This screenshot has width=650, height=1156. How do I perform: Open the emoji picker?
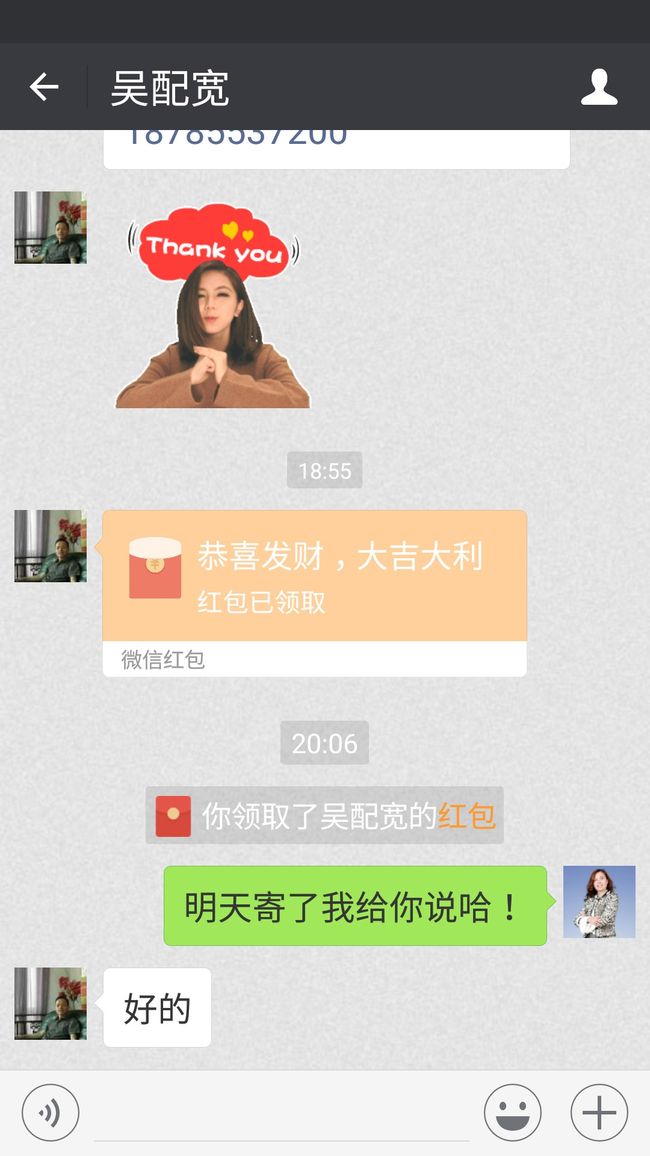[x=512, y=1113]
